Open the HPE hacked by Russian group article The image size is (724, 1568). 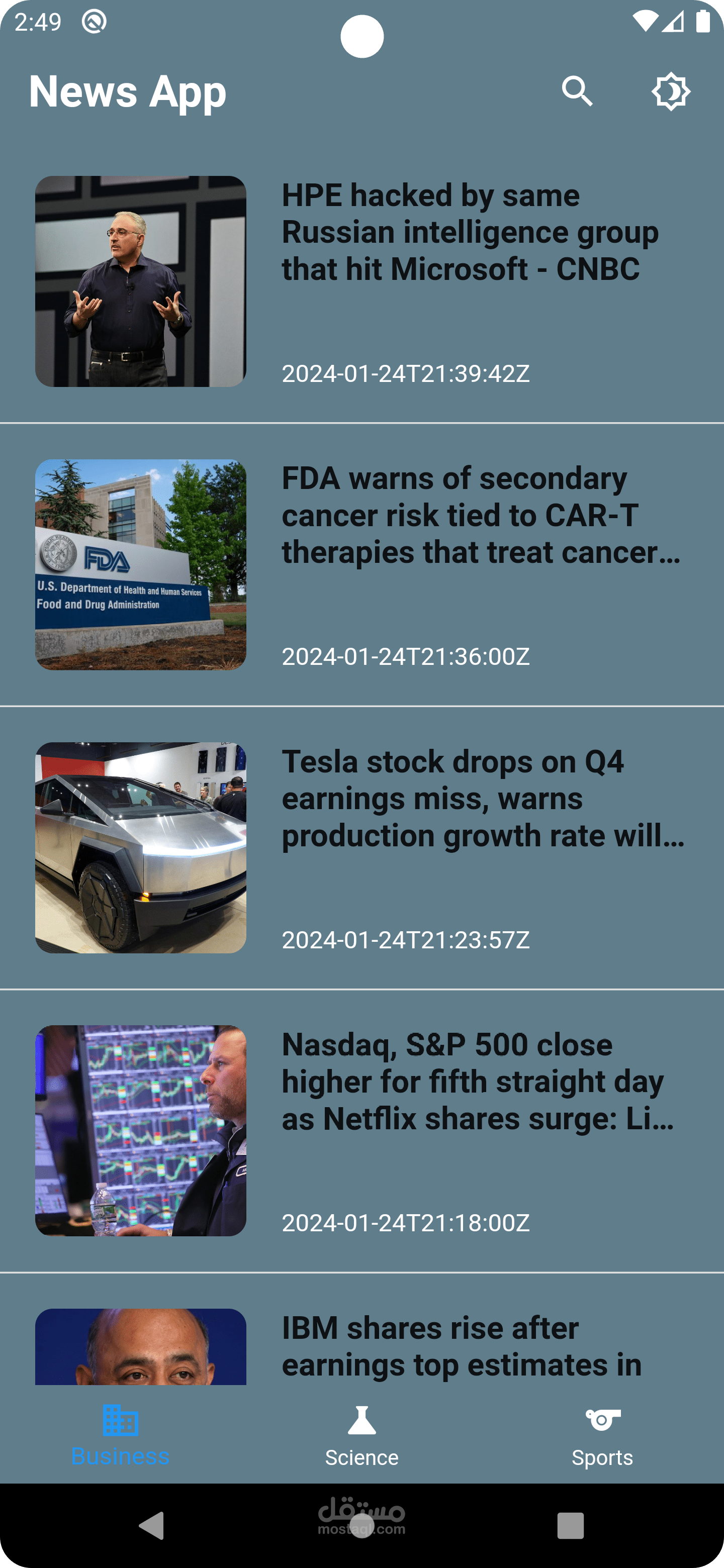pos(469,280)
